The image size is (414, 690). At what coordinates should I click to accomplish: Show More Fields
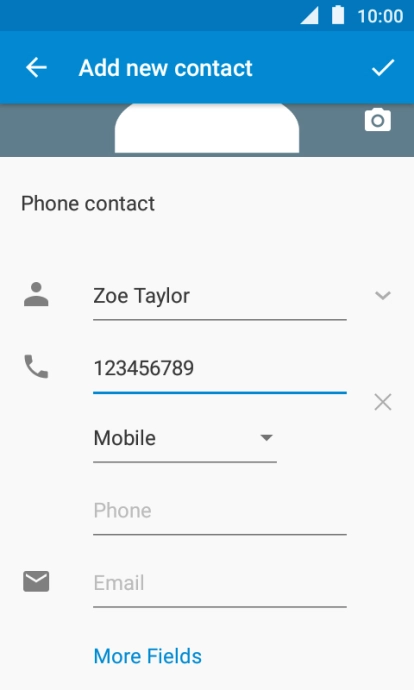(x=148, y=656)
